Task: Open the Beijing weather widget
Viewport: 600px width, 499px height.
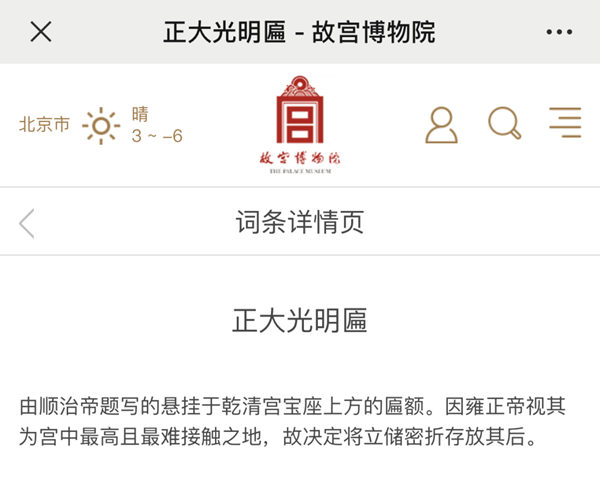Action: pyautogui.click(x=100, y=126)
